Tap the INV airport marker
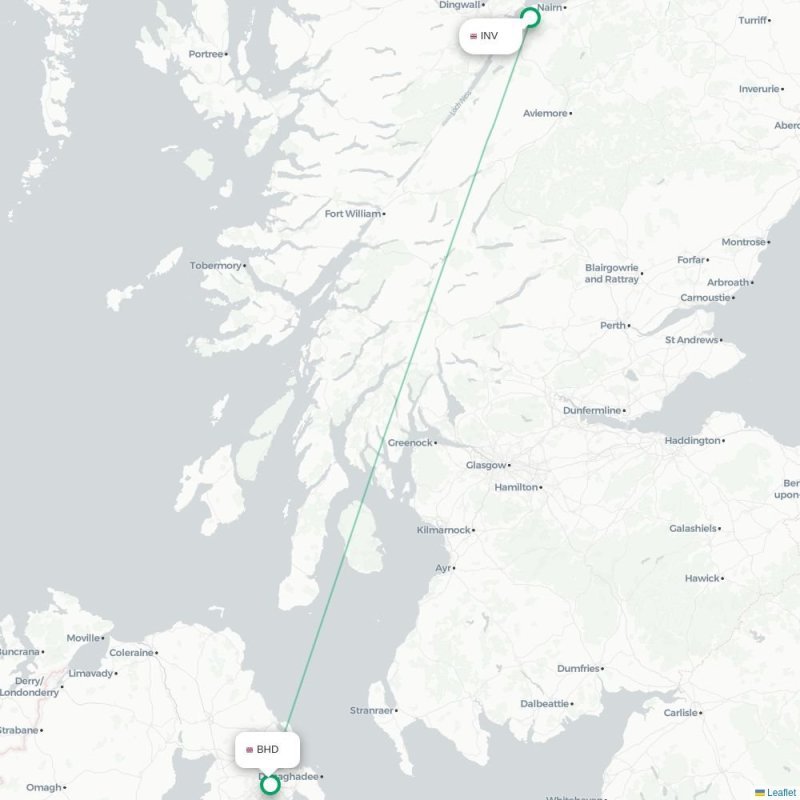800x800 pixels. (x=531, y=17)
